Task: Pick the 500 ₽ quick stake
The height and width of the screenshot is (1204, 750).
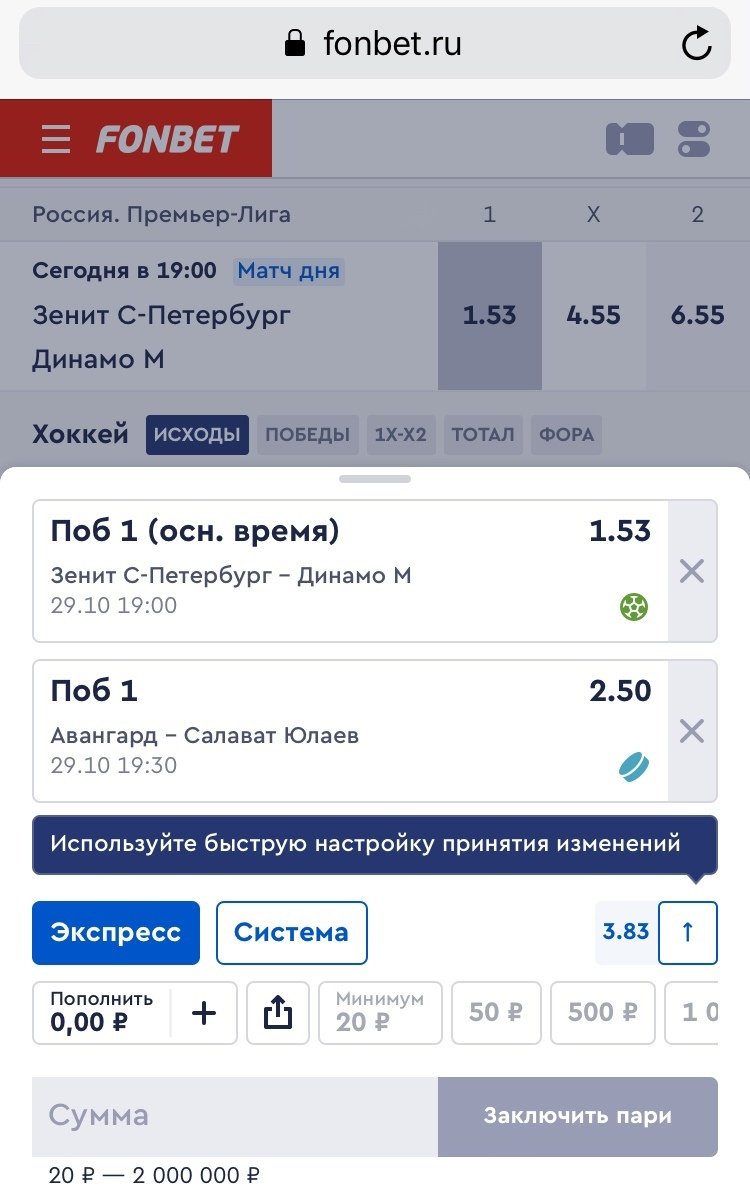Action: [602, 1013]
